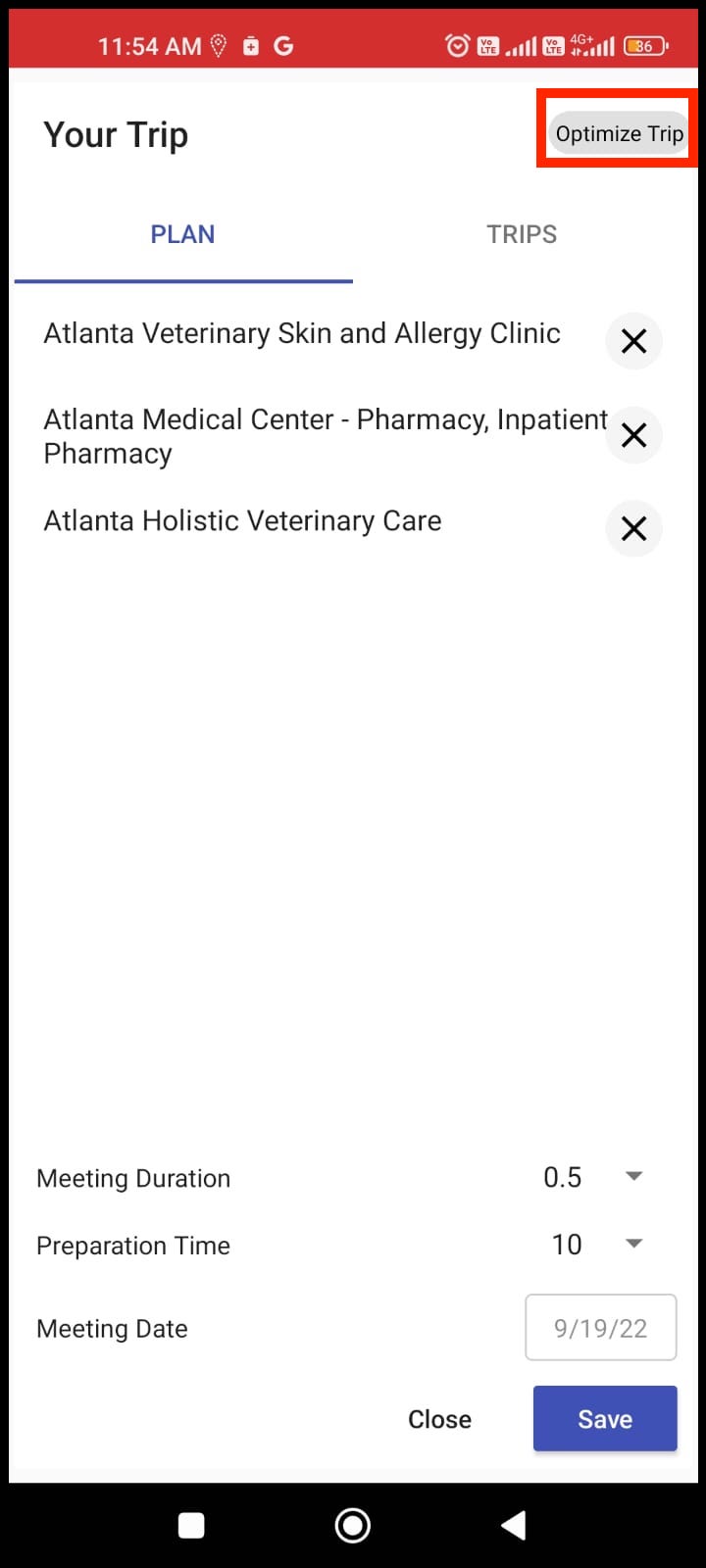The height and width of the screenshot is (1568, 706).
Task: Remove Atlanta Medical Center Pharmacy stop
Action: click(633, 435)
